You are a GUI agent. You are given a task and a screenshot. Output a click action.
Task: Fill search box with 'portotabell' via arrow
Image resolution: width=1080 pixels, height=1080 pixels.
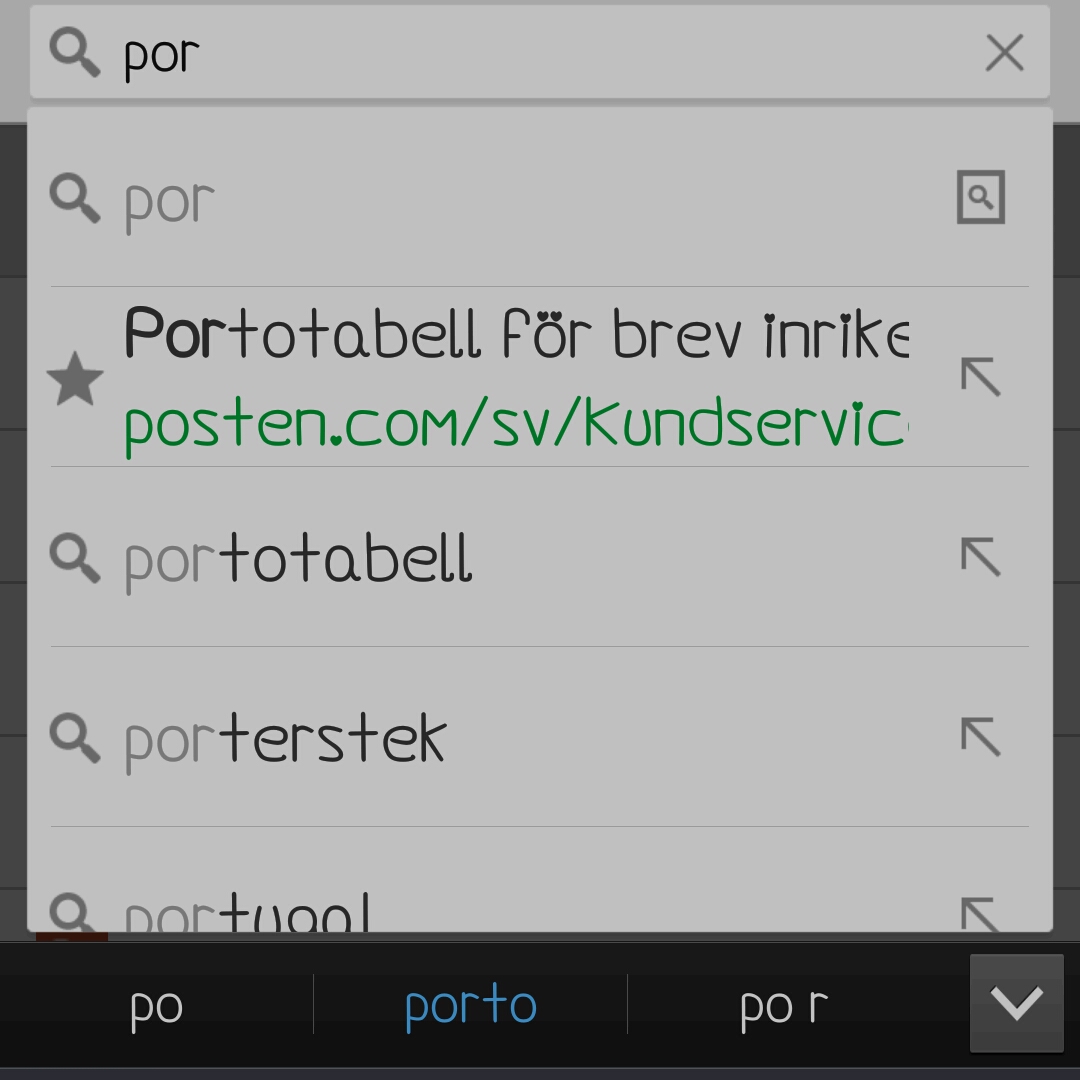[x=980, y=557]
